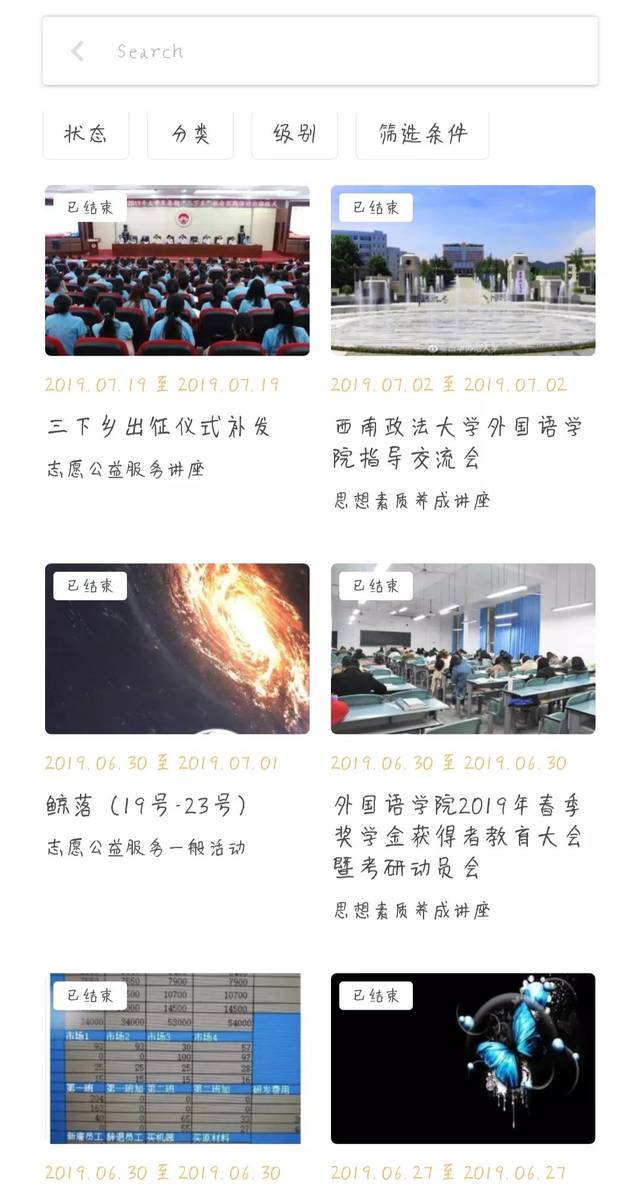Open the 鲸落(19号-23号) activity card
Image resolution: width=640 pixels, height=1196 pixels.
(177, 711)
